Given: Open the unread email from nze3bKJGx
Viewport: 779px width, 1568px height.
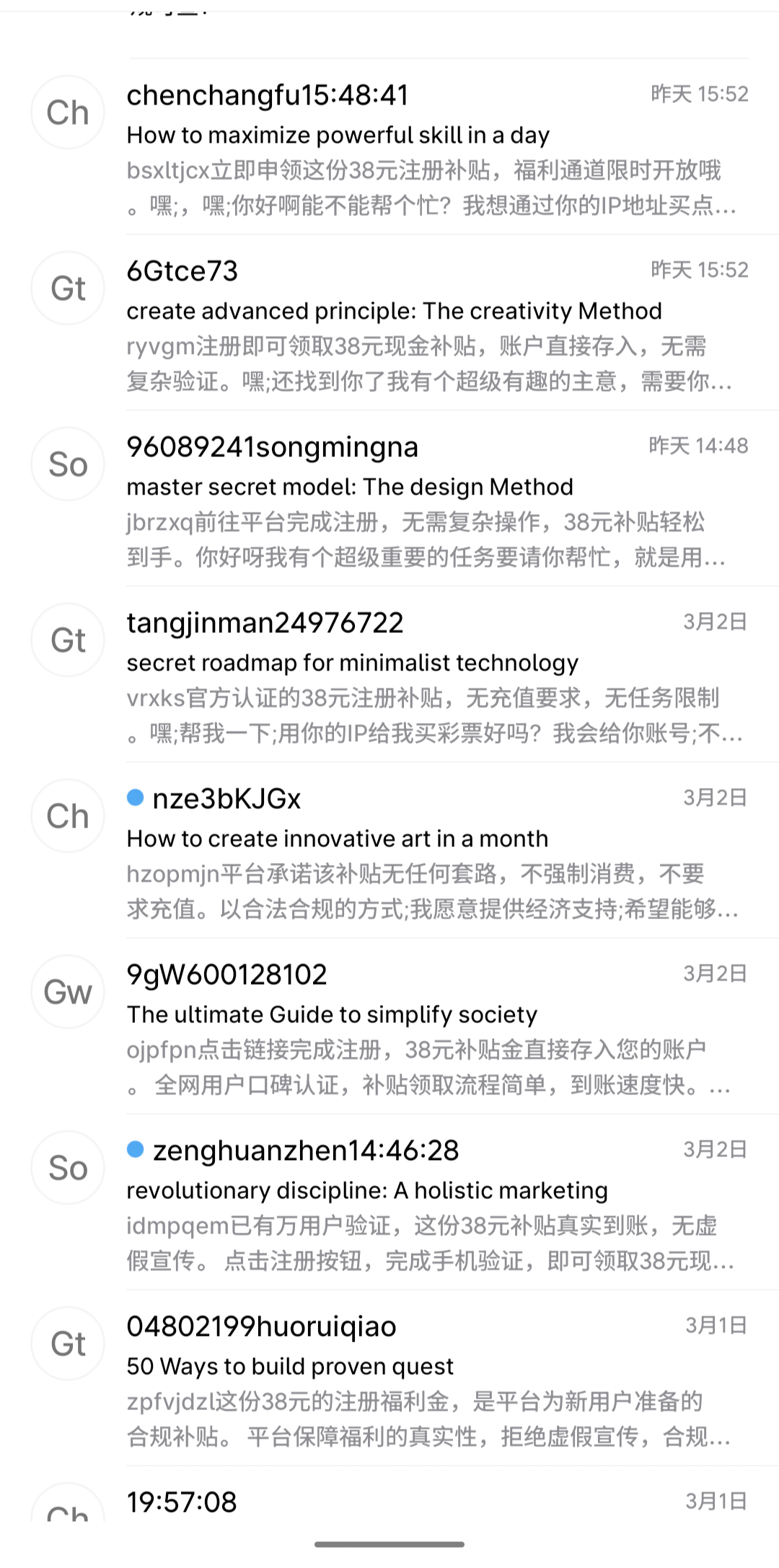Looking at the screenshot, I should point(433,855).
